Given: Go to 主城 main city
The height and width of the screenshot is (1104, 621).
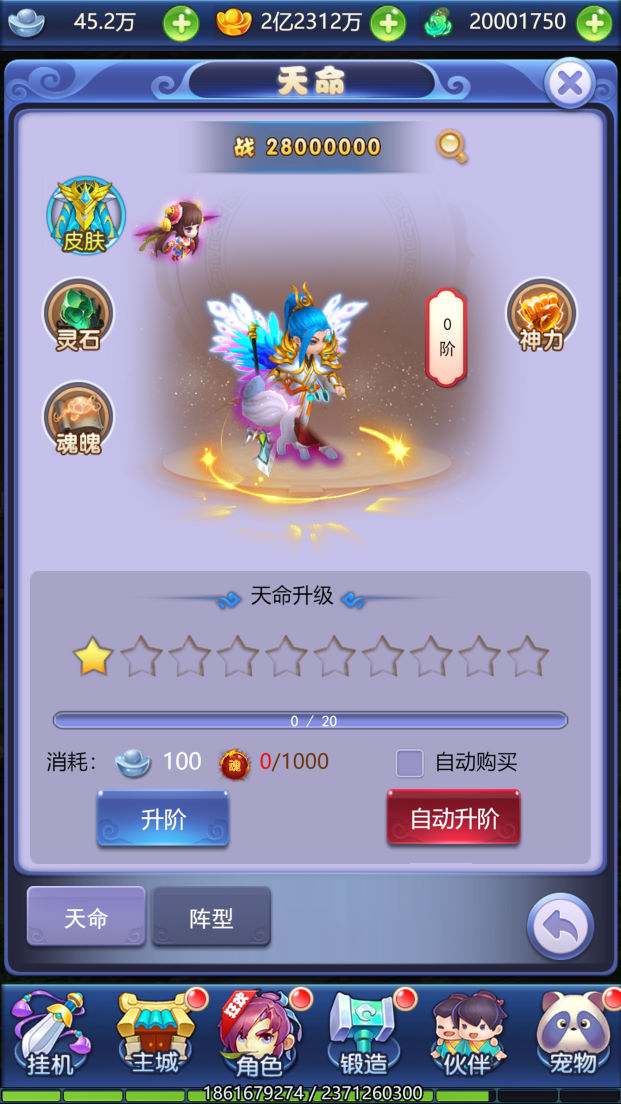Looking at the screenshot, I should (x=155, y=1033).
